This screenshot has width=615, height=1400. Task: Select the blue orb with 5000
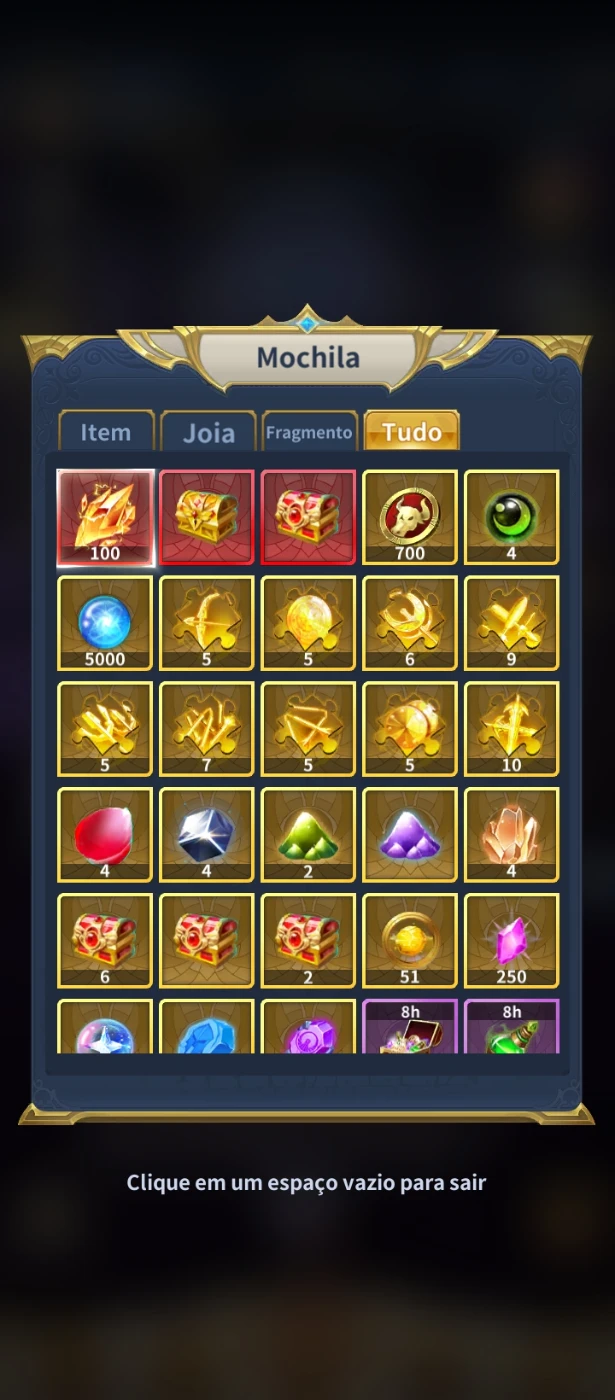pyautogui.click(x=105, y=622)
